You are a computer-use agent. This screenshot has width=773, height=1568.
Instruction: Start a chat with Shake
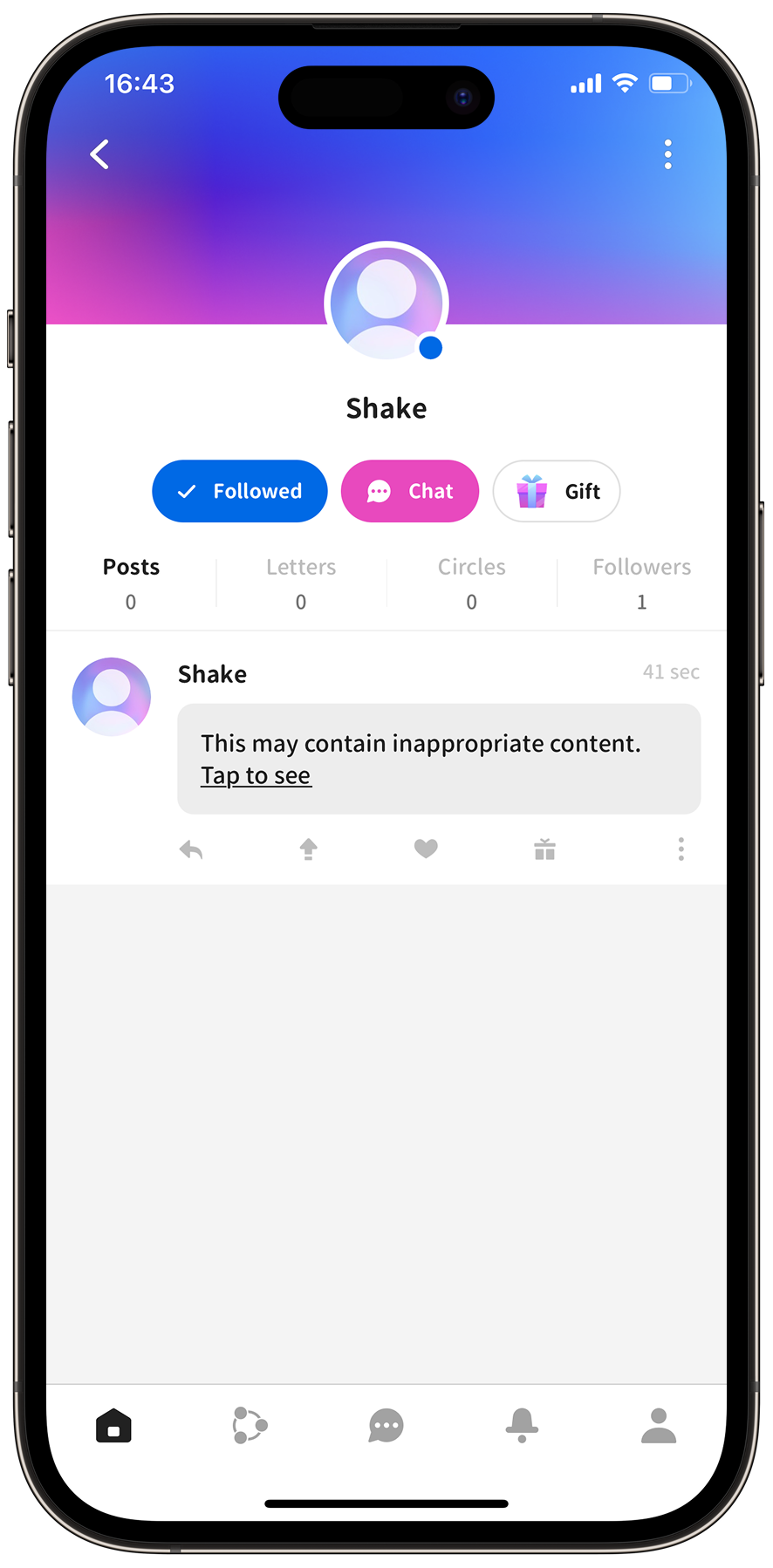410,491
